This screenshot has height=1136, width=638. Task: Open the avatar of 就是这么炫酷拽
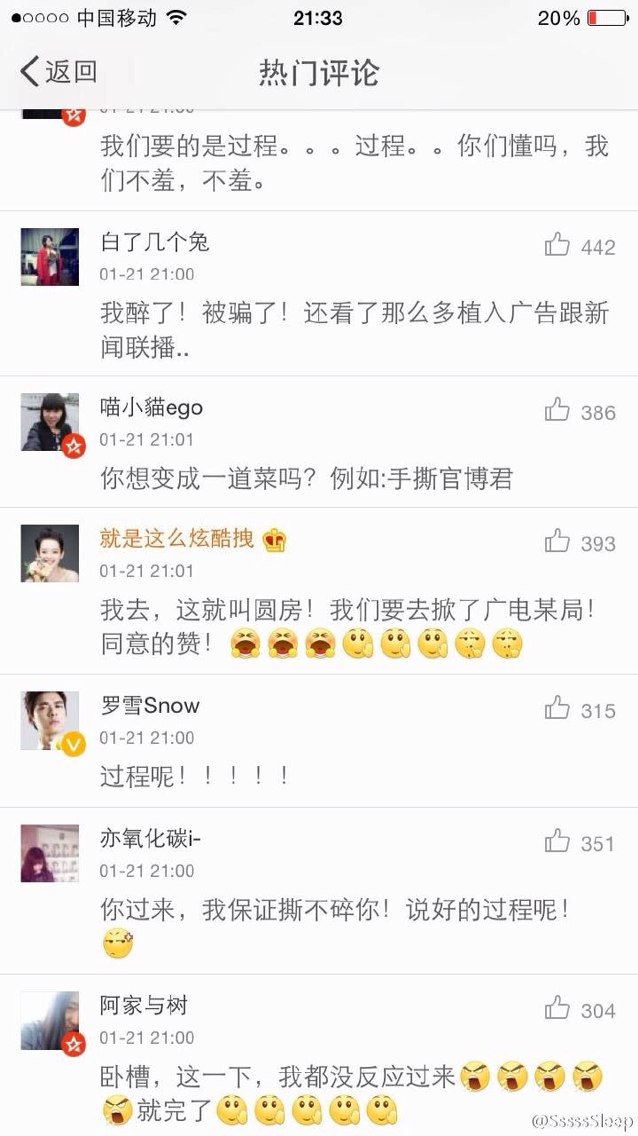(50, 554)
